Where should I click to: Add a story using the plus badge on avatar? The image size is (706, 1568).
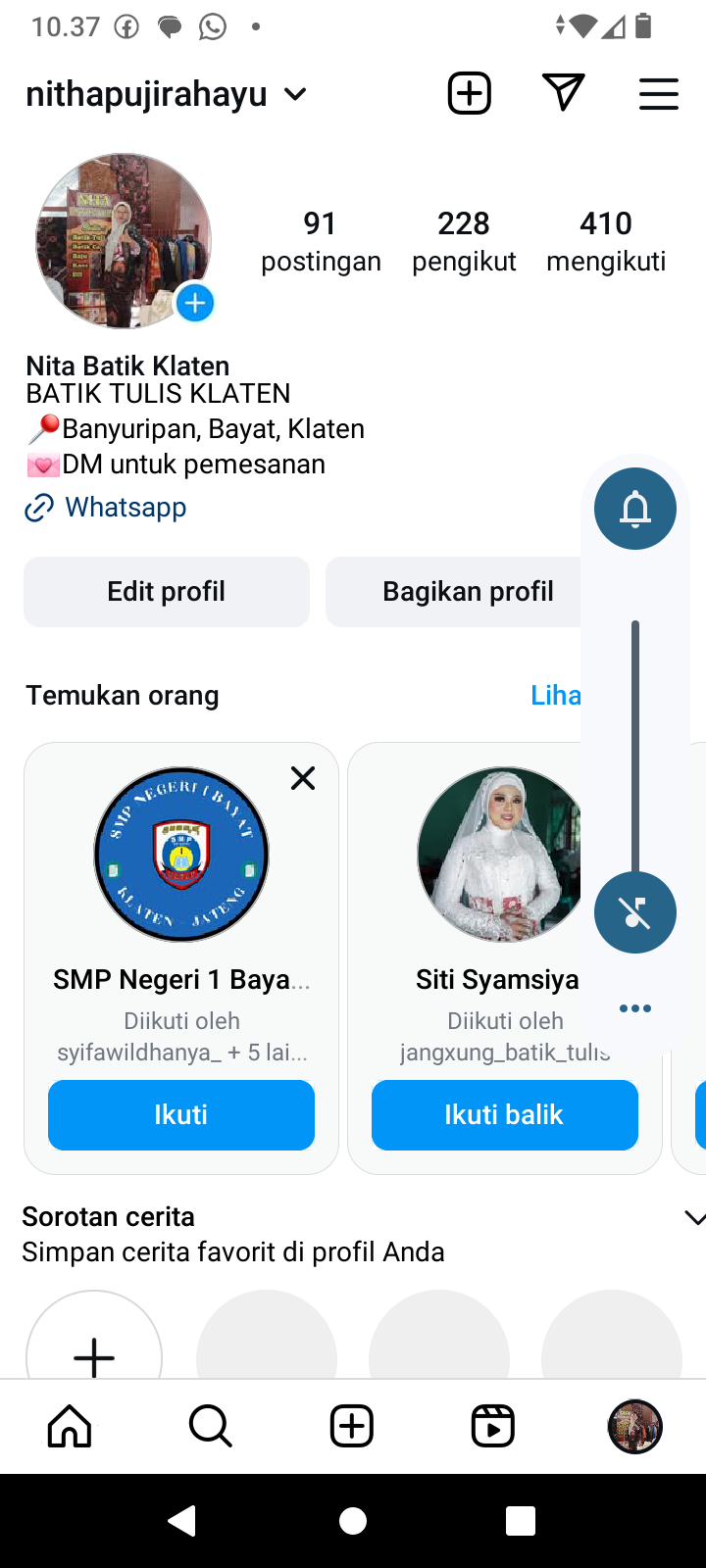point(195,302)
